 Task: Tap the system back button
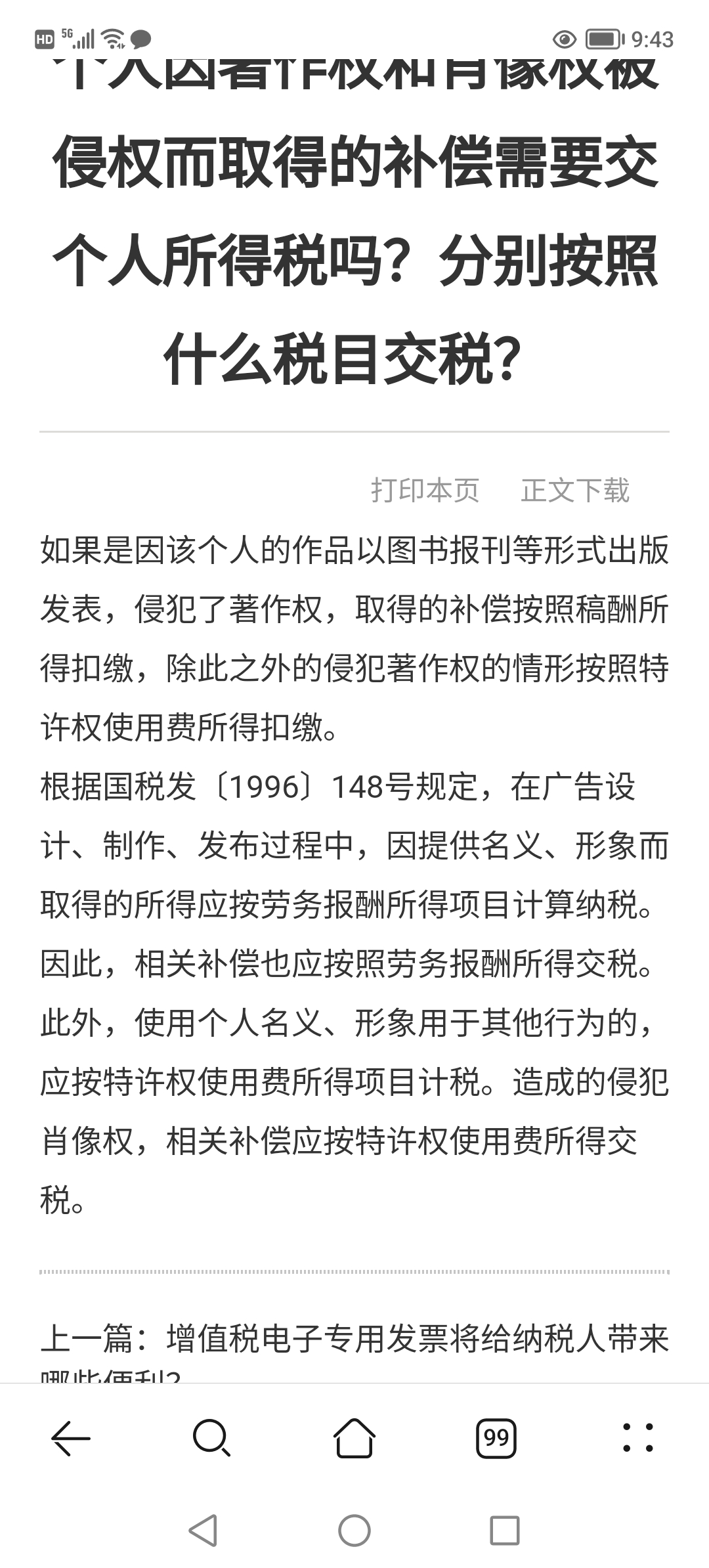pyautogui.click(x=203, y=1531)
